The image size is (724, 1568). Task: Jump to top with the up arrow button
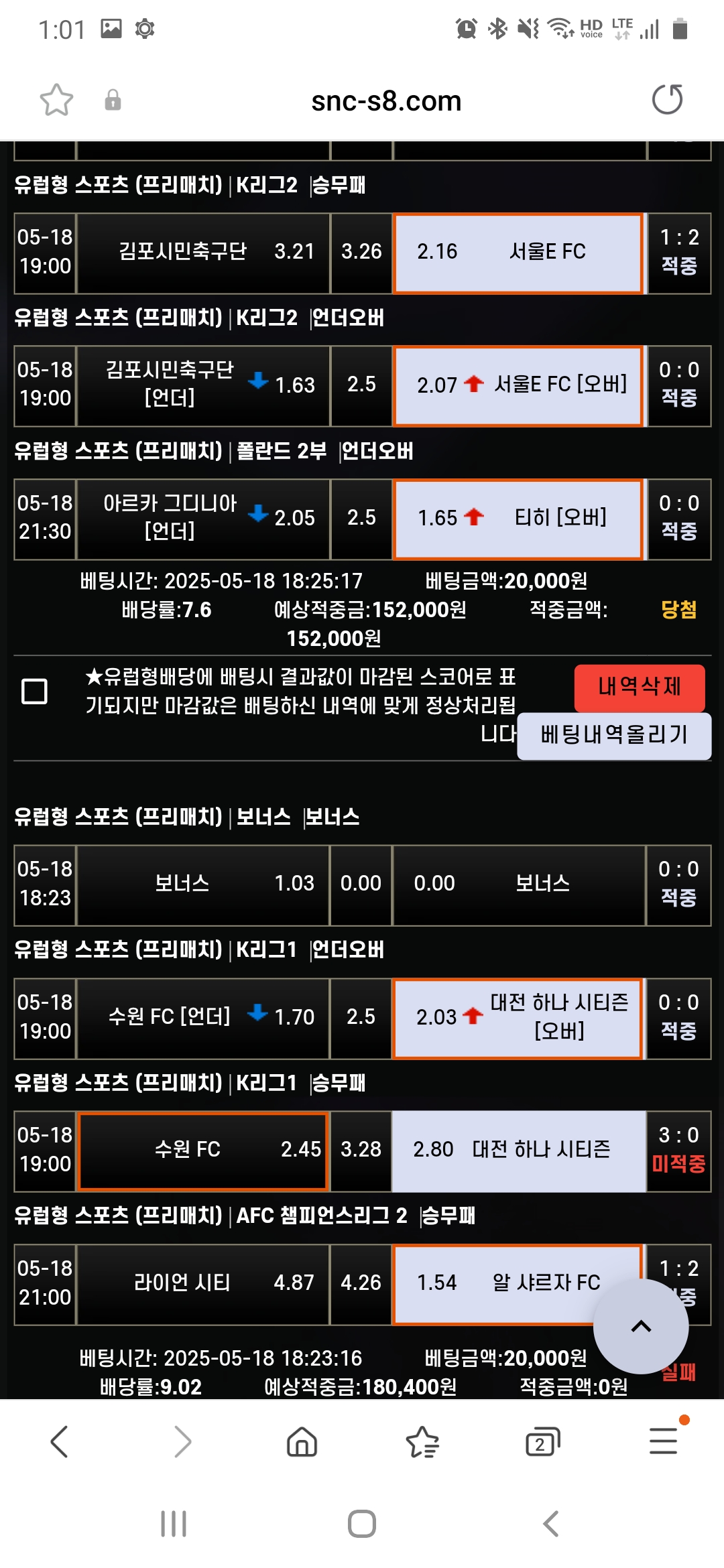641,1327
